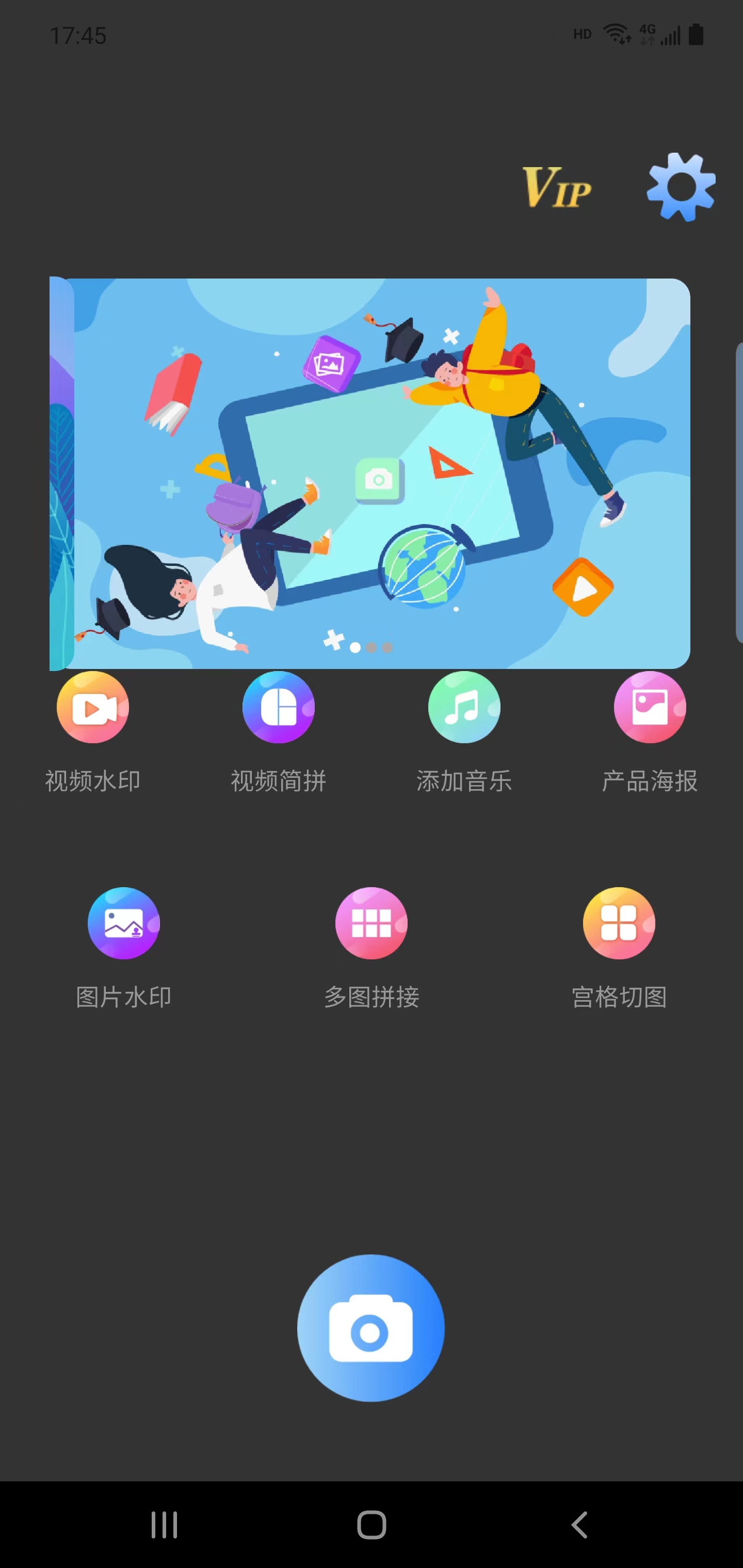Open the VIP membership page
Screen dimensions: 743x1568
[x=556, y=187]
